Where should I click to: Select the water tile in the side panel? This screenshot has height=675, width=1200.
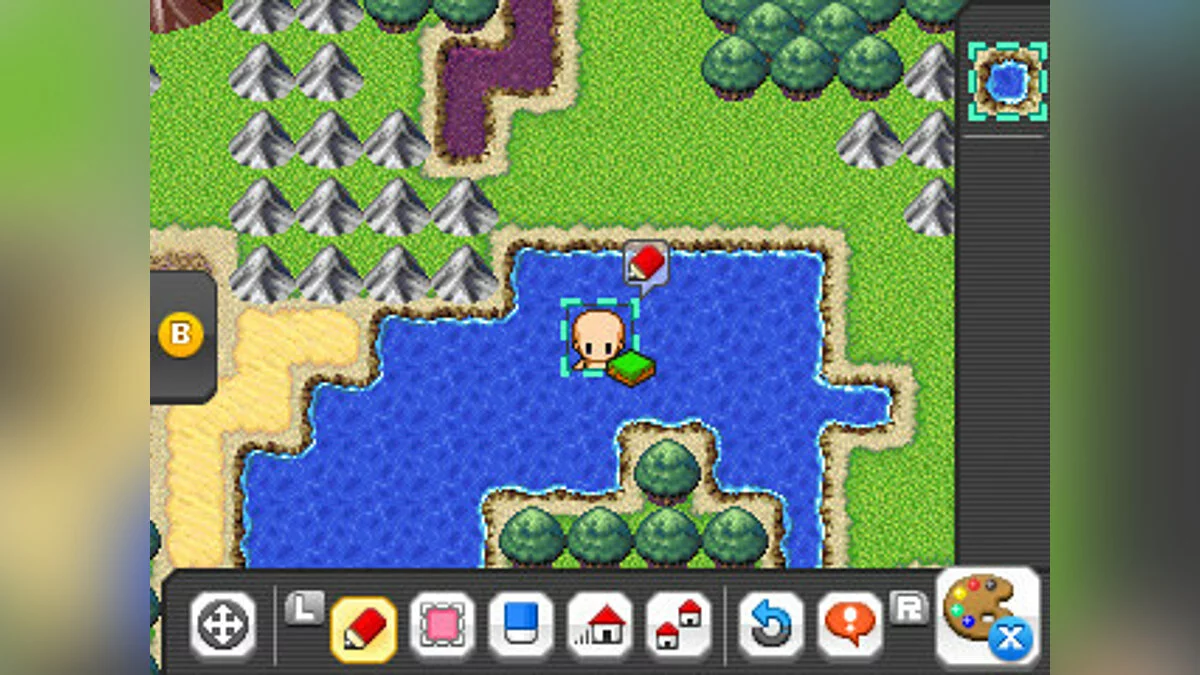pos(1007,80)
